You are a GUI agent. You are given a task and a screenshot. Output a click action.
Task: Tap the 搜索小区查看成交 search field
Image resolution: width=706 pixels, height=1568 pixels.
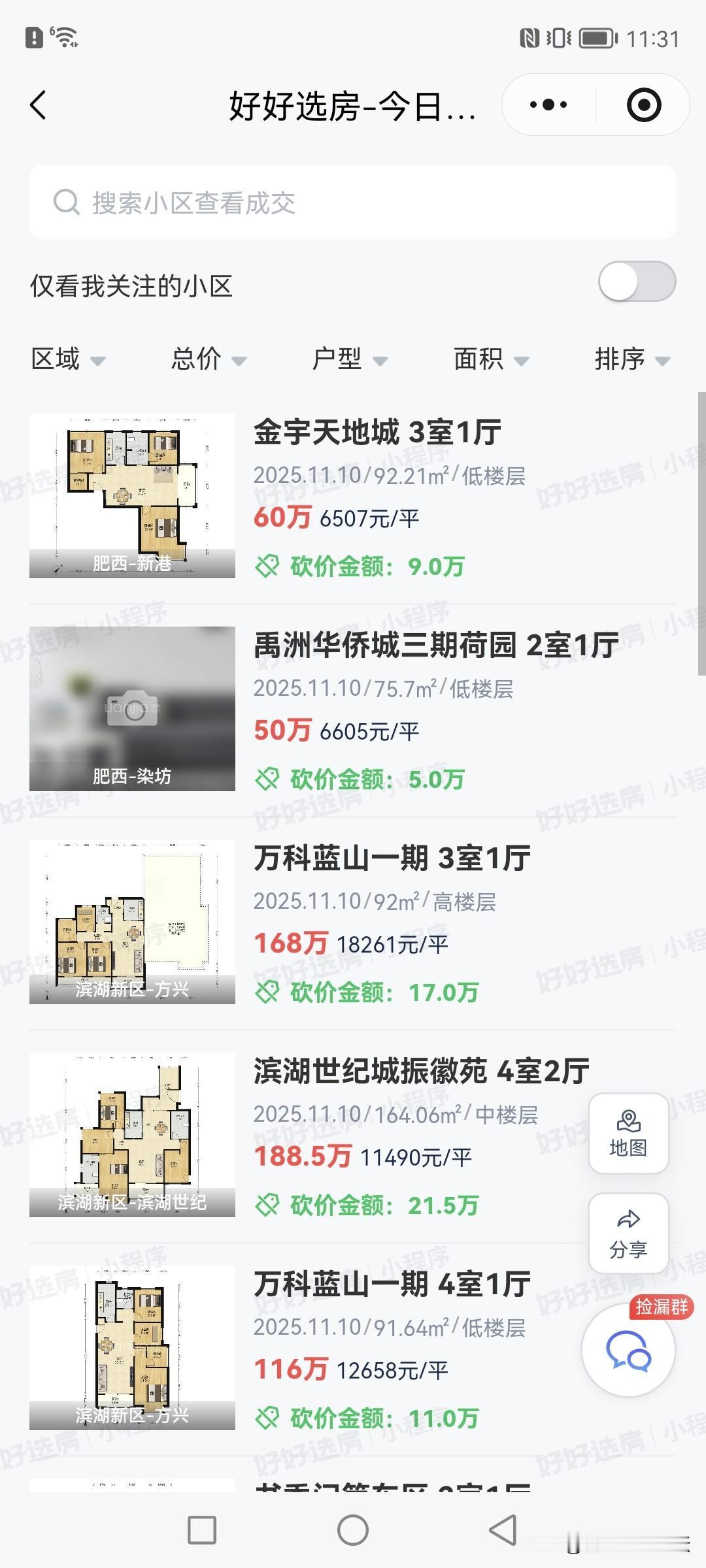point(353,203)
